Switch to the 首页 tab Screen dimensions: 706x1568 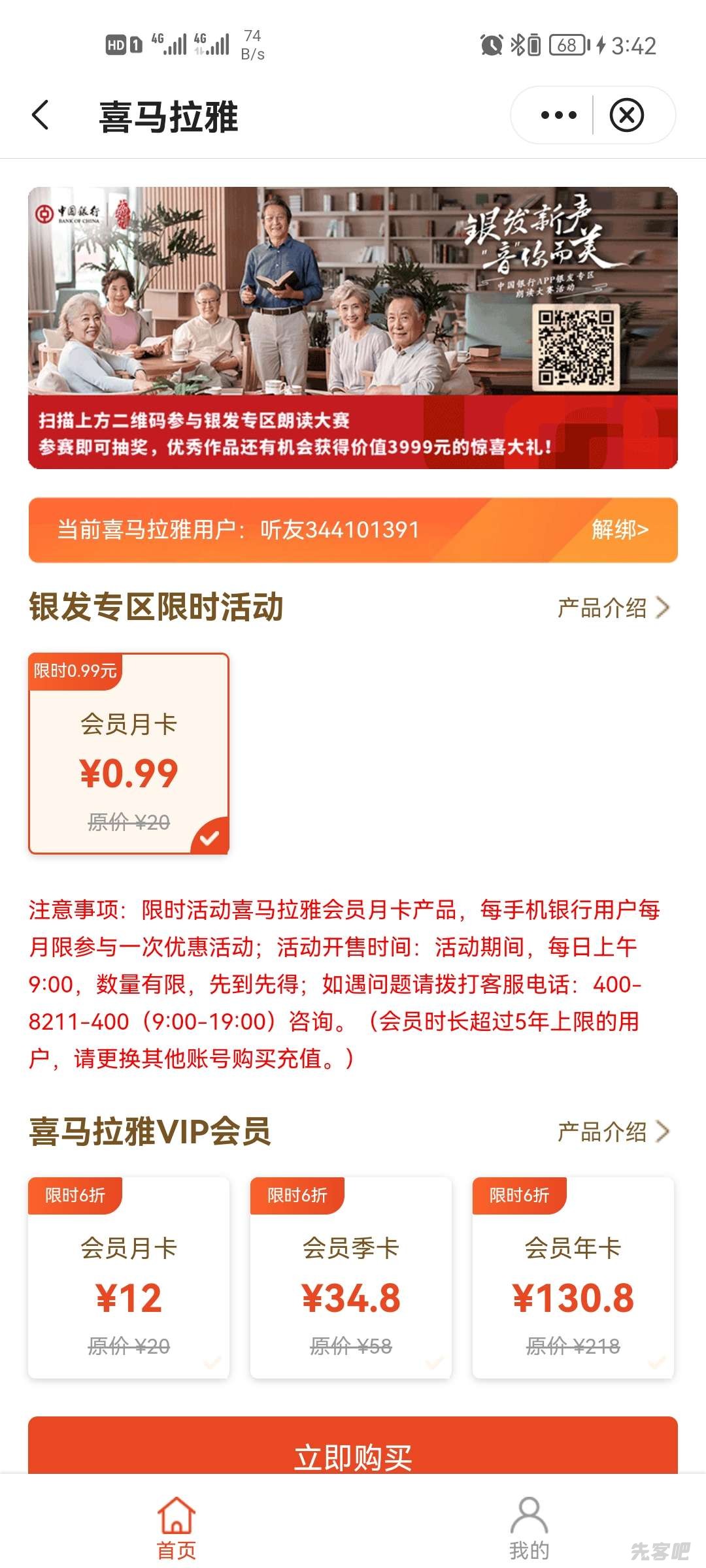(x=176, y=1527)
